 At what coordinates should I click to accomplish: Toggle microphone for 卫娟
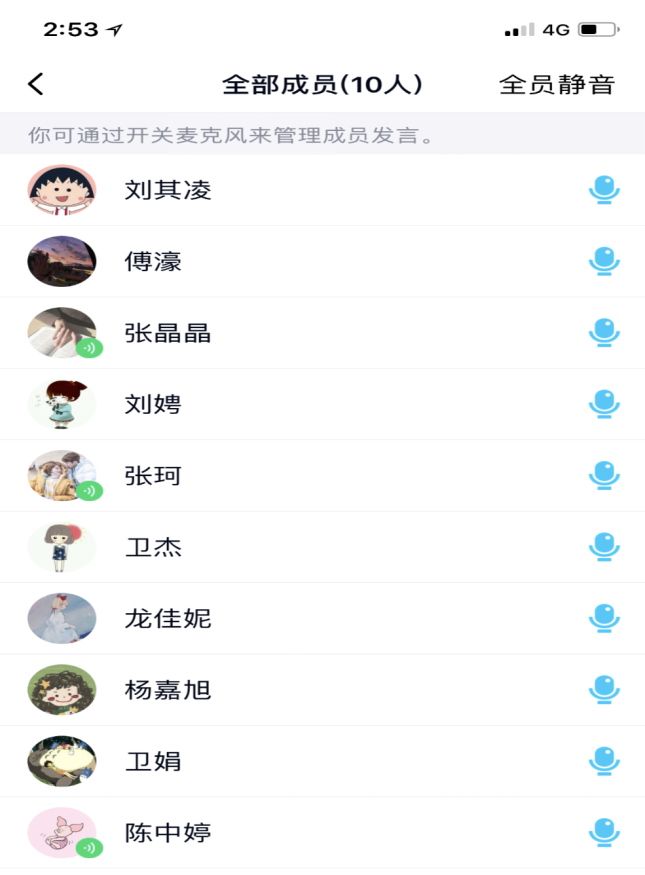[x=603, y=761]
